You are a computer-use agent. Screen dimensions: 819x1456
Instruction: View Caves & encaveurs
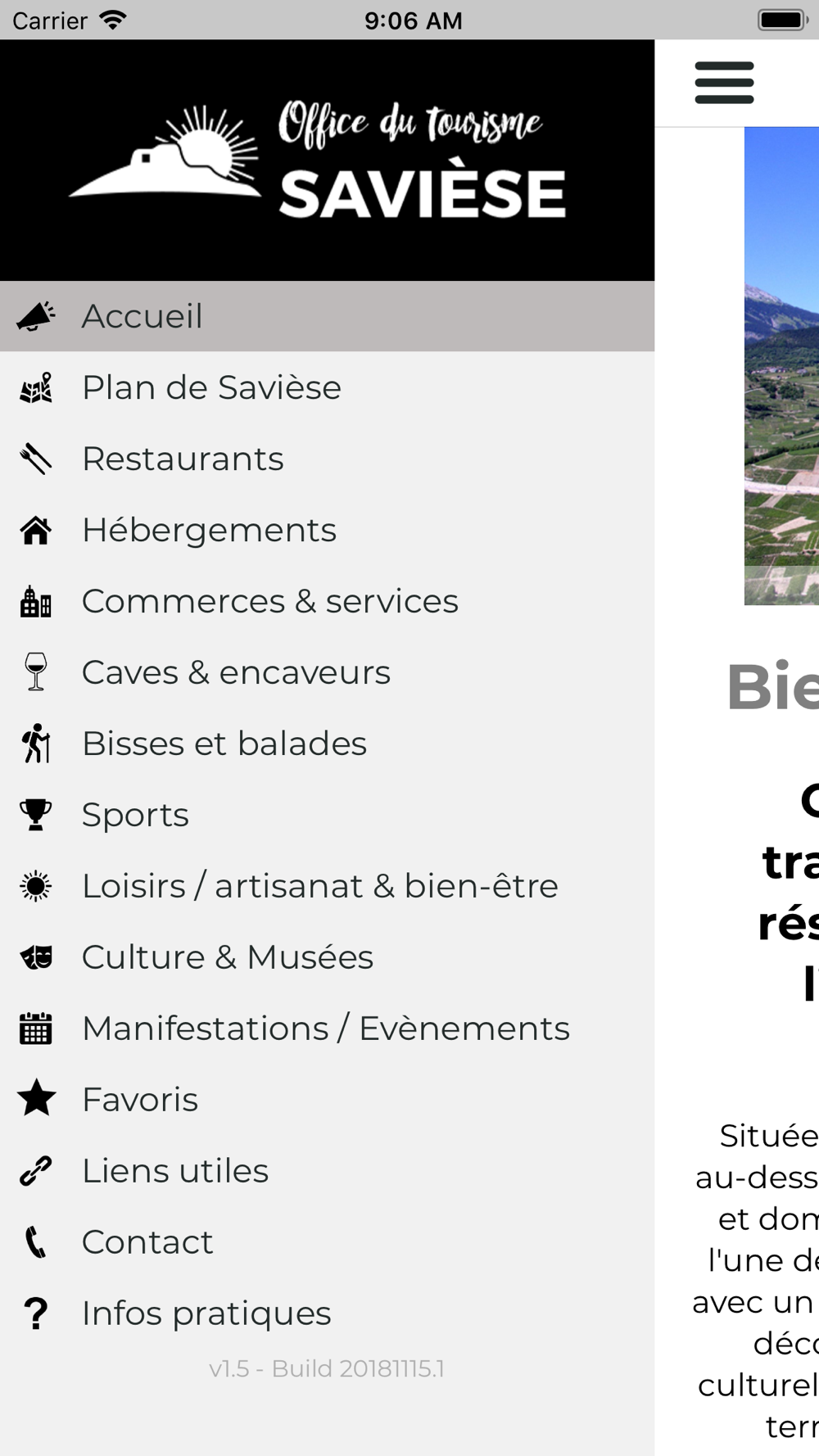(327, 672)
